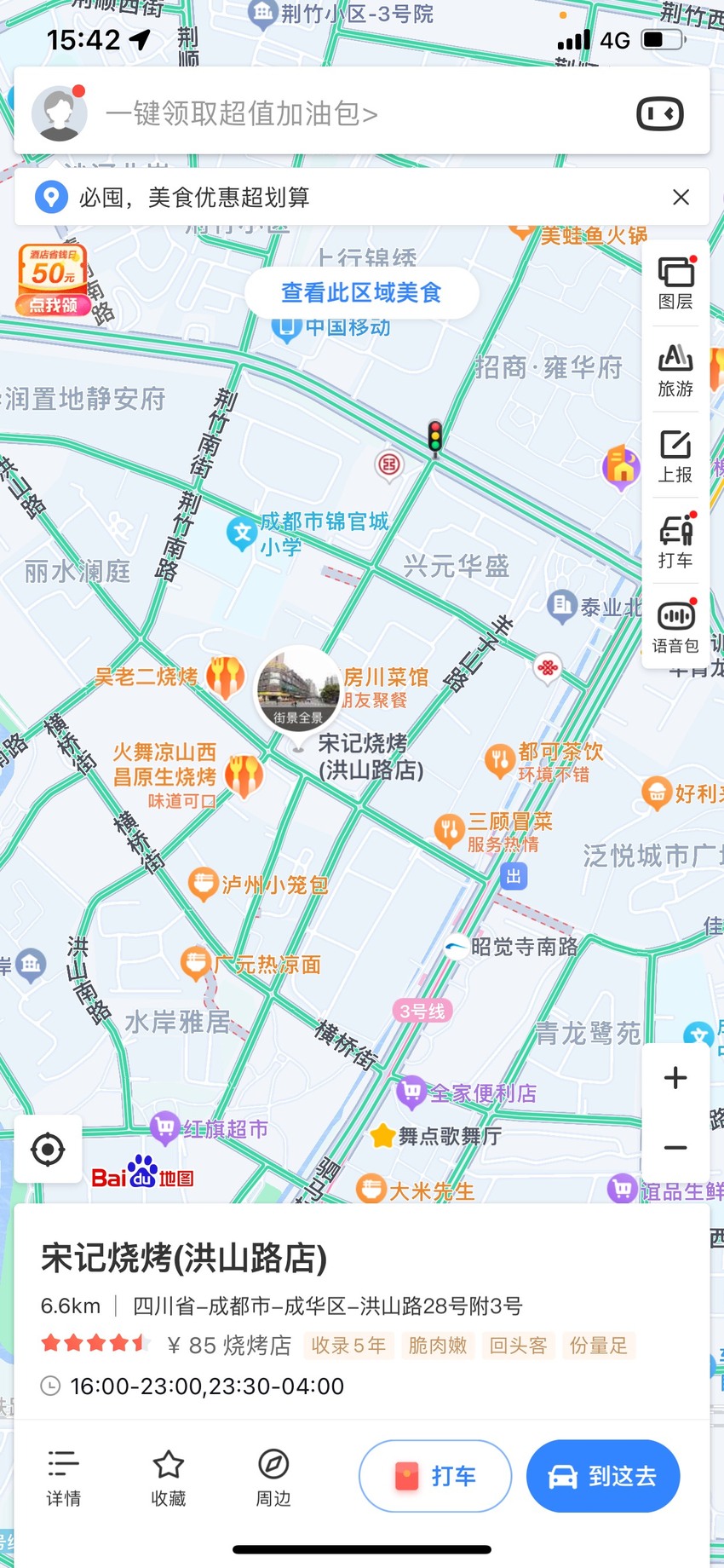Open 详情 details for 宋记烧烤
Screen dimensions: 724x1568
[x=63, y=1478]
